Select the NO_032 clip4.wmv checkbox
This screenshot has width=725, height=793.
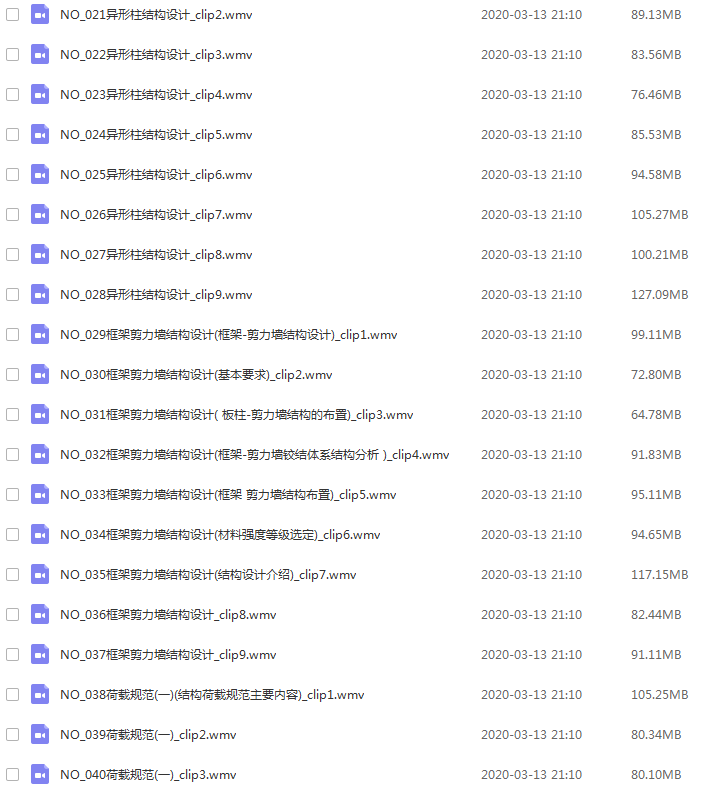(x=13, y=454)
